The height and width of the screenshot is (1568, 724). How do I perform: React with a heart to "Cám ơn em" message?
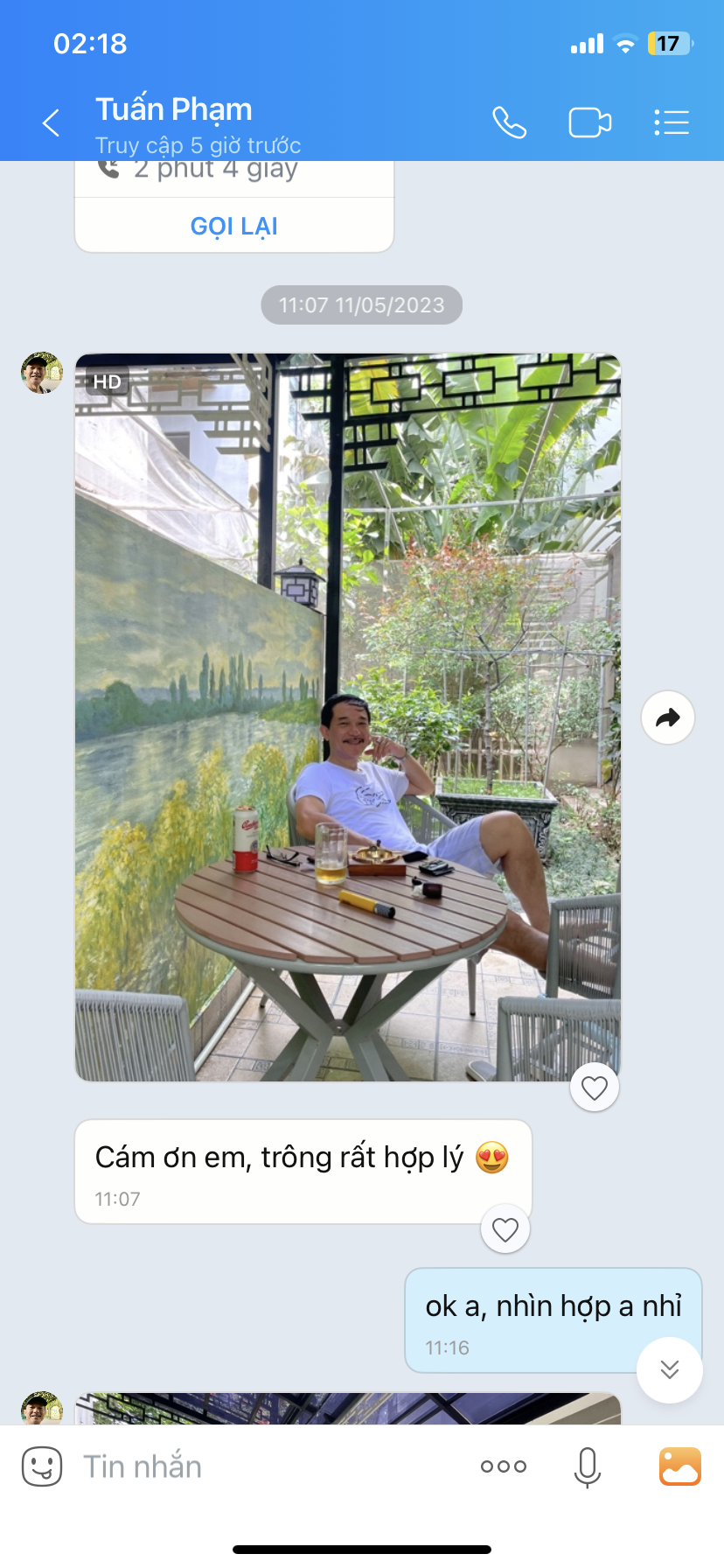point(505,1229)
